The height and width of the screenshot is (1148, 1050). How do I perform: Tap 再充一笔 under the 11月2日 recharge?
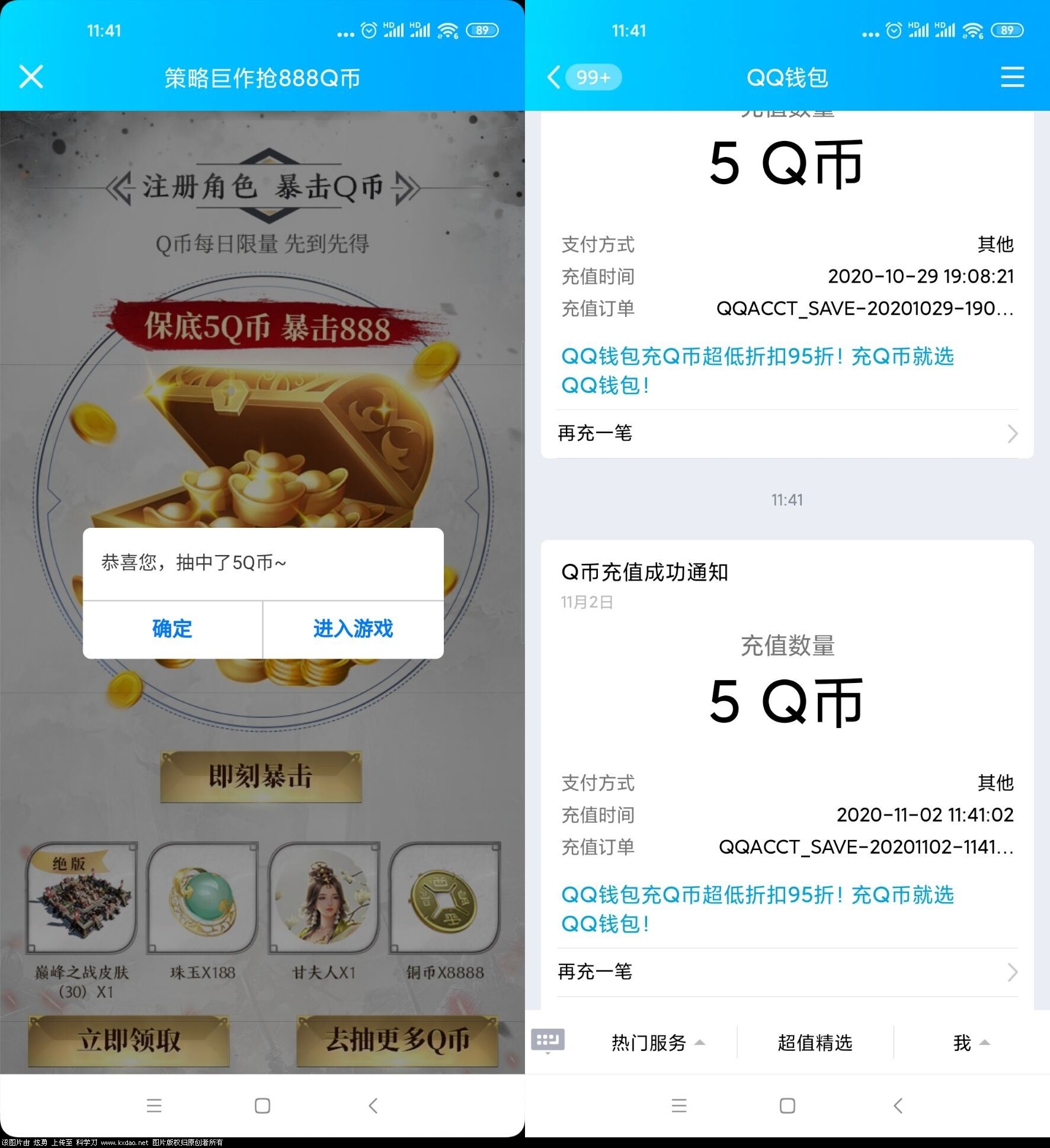pos(787,972)
